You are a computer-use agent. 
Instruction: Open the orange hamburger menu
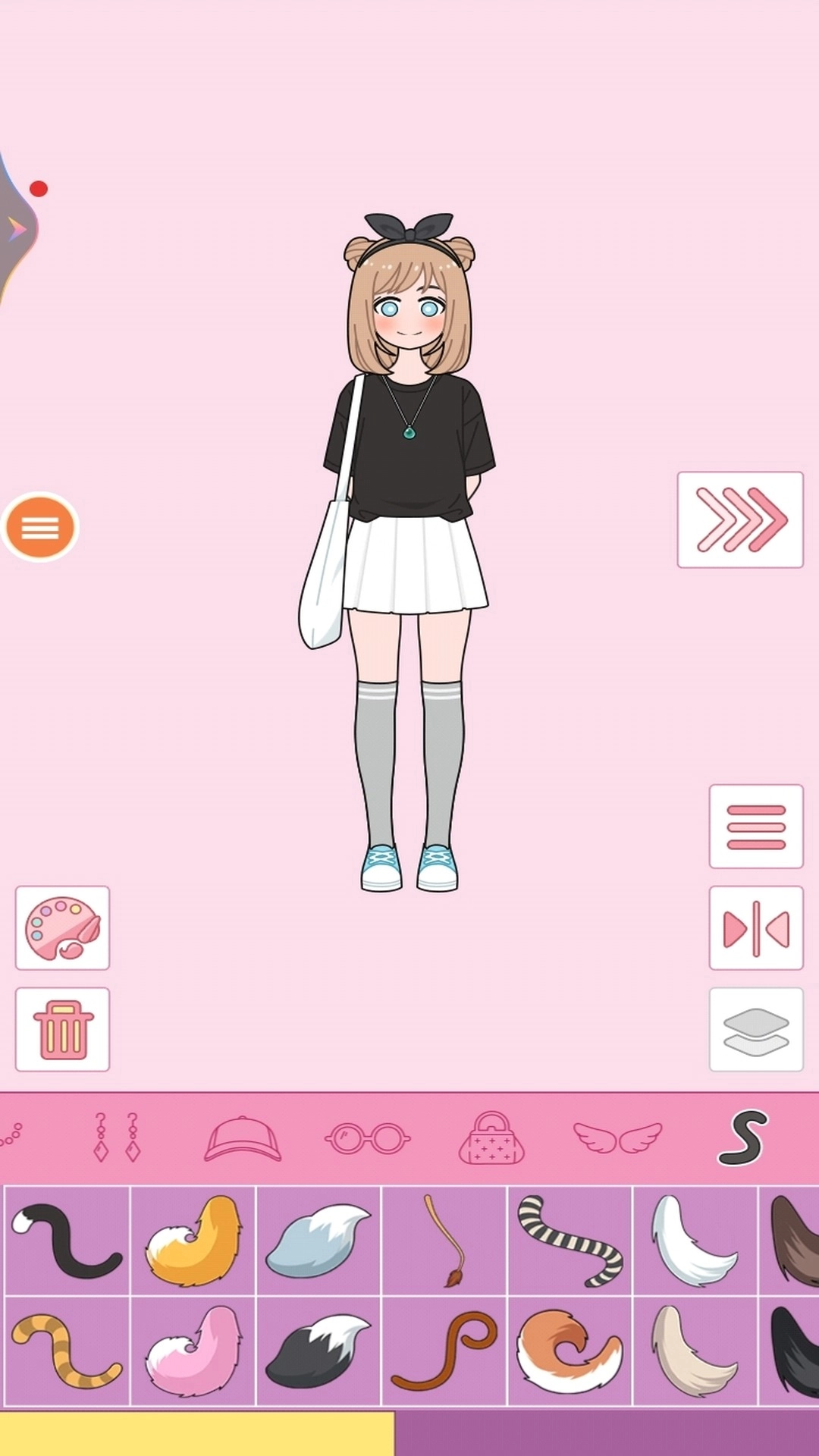pos(40,527)
